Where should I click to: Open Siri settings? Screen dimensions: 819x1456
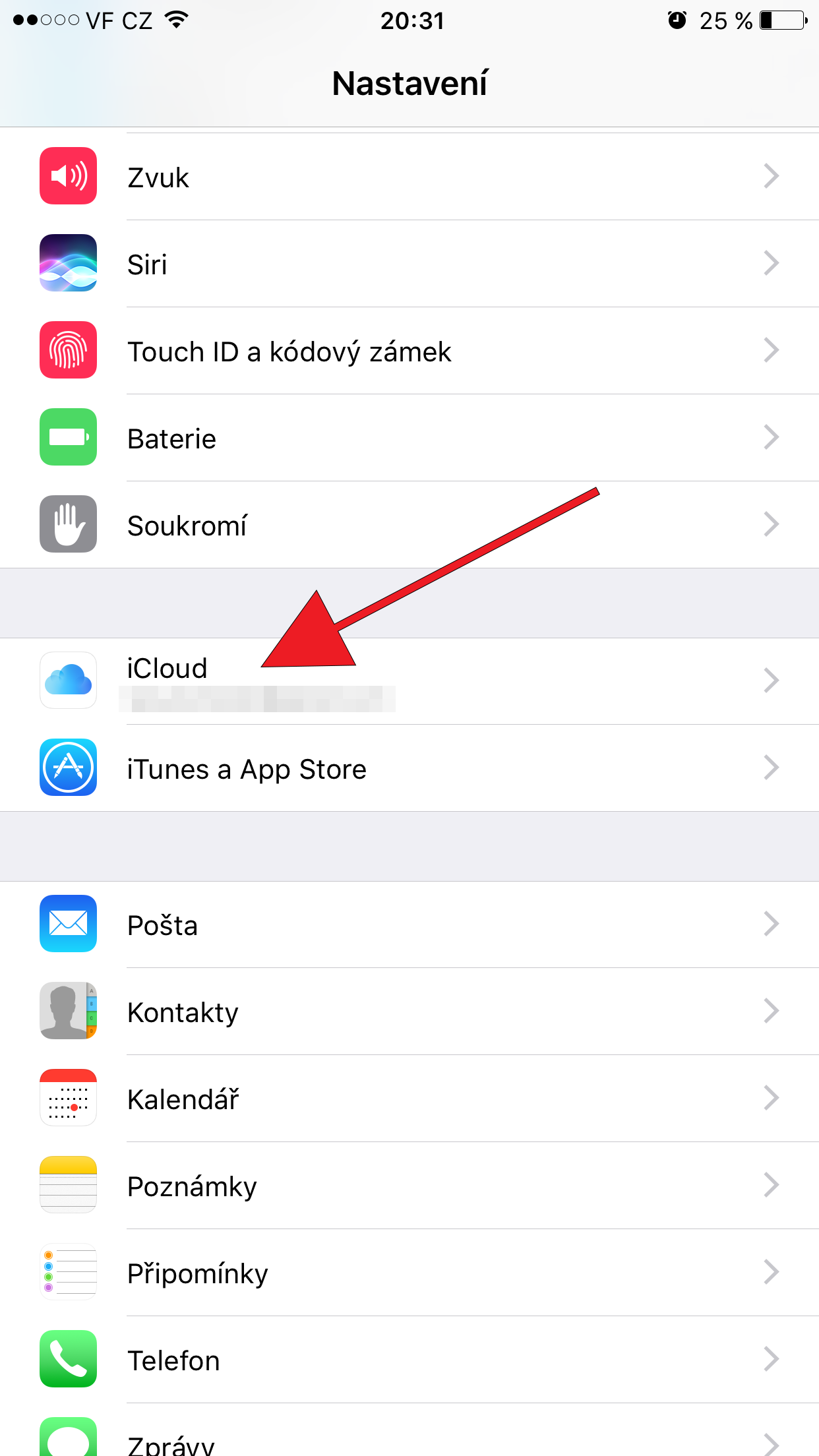[409, 264]
